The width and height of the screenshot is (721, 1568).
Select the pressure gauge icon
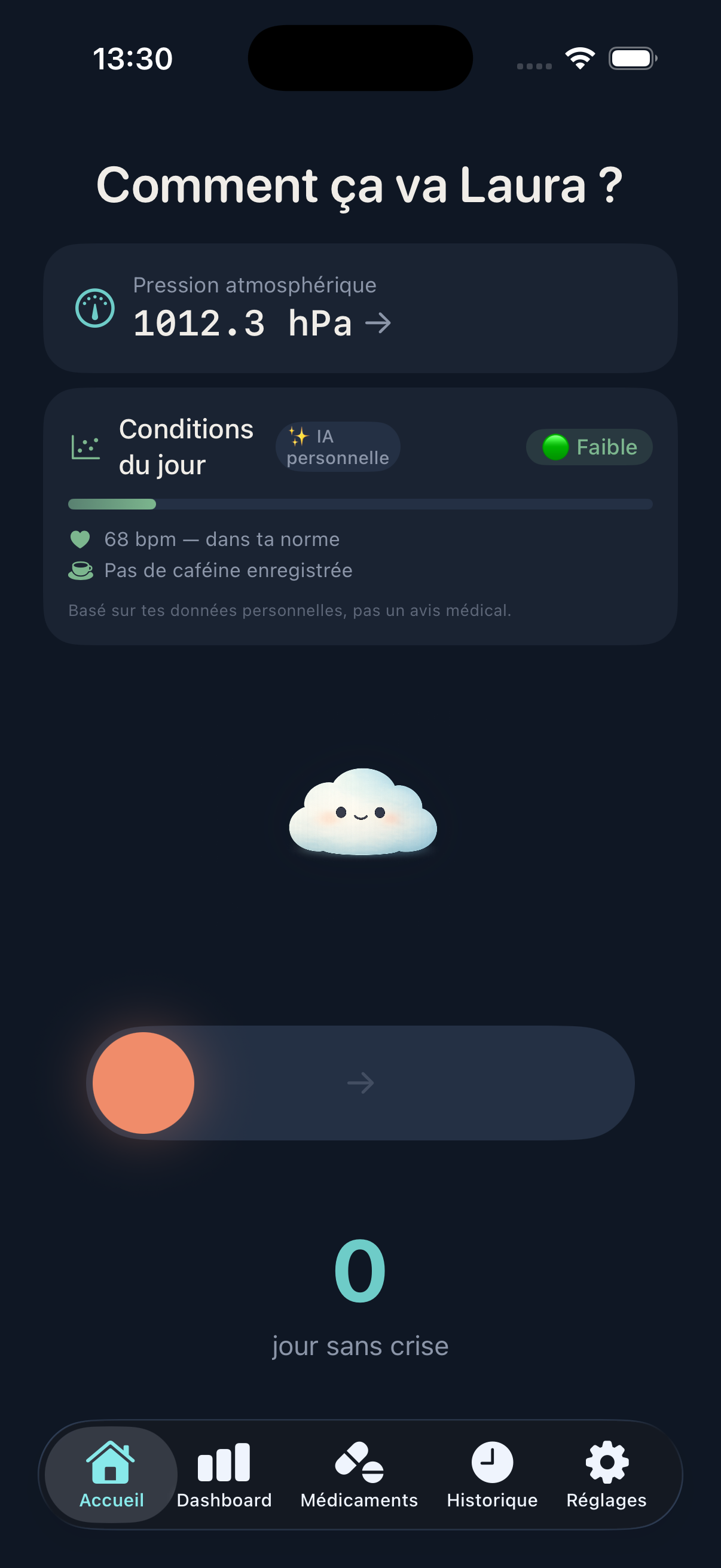click(94, 309)
